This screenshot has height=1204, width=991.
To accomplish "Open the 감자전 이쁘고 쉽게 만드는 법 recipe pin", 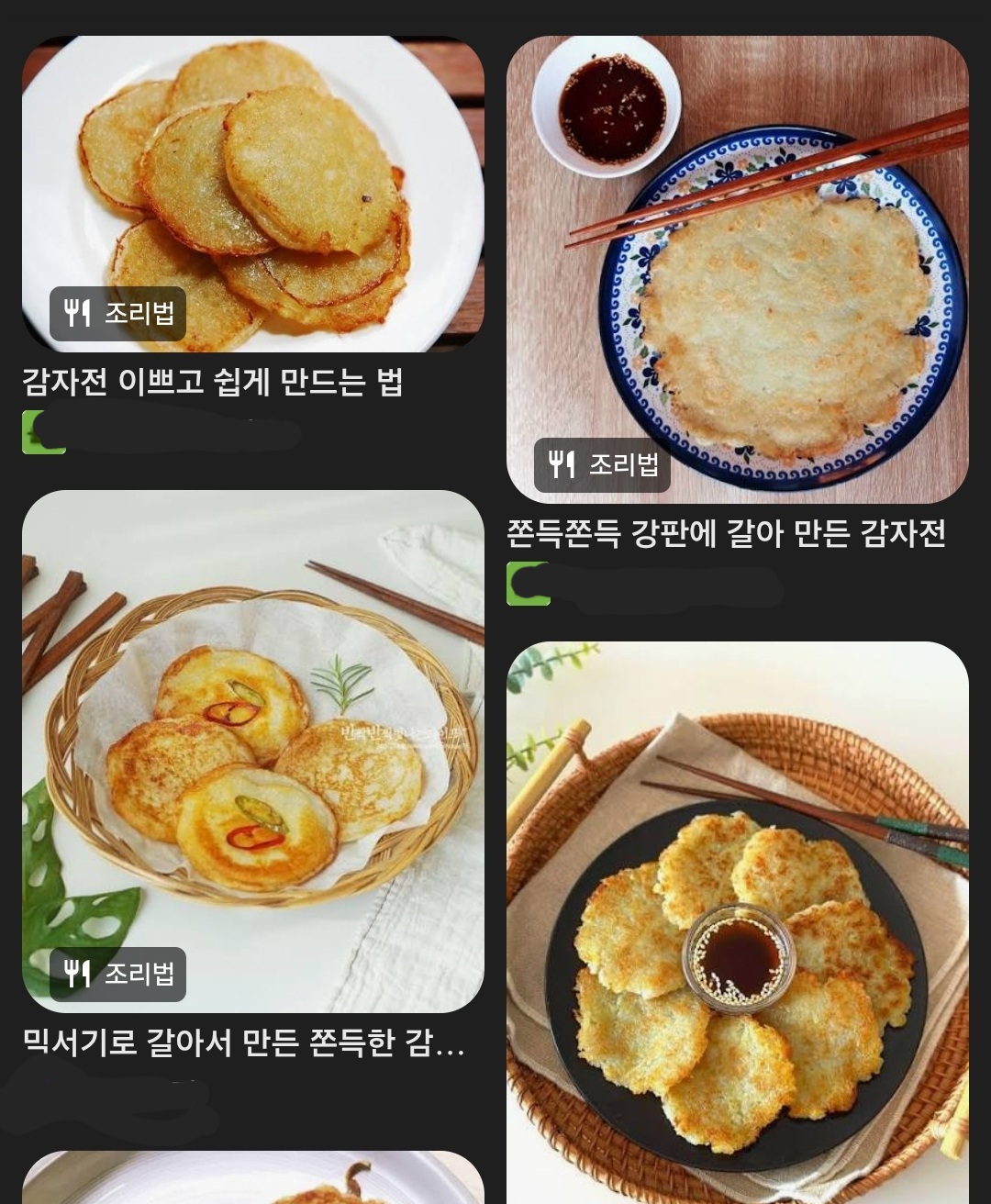I will click(x=252, y=194).
